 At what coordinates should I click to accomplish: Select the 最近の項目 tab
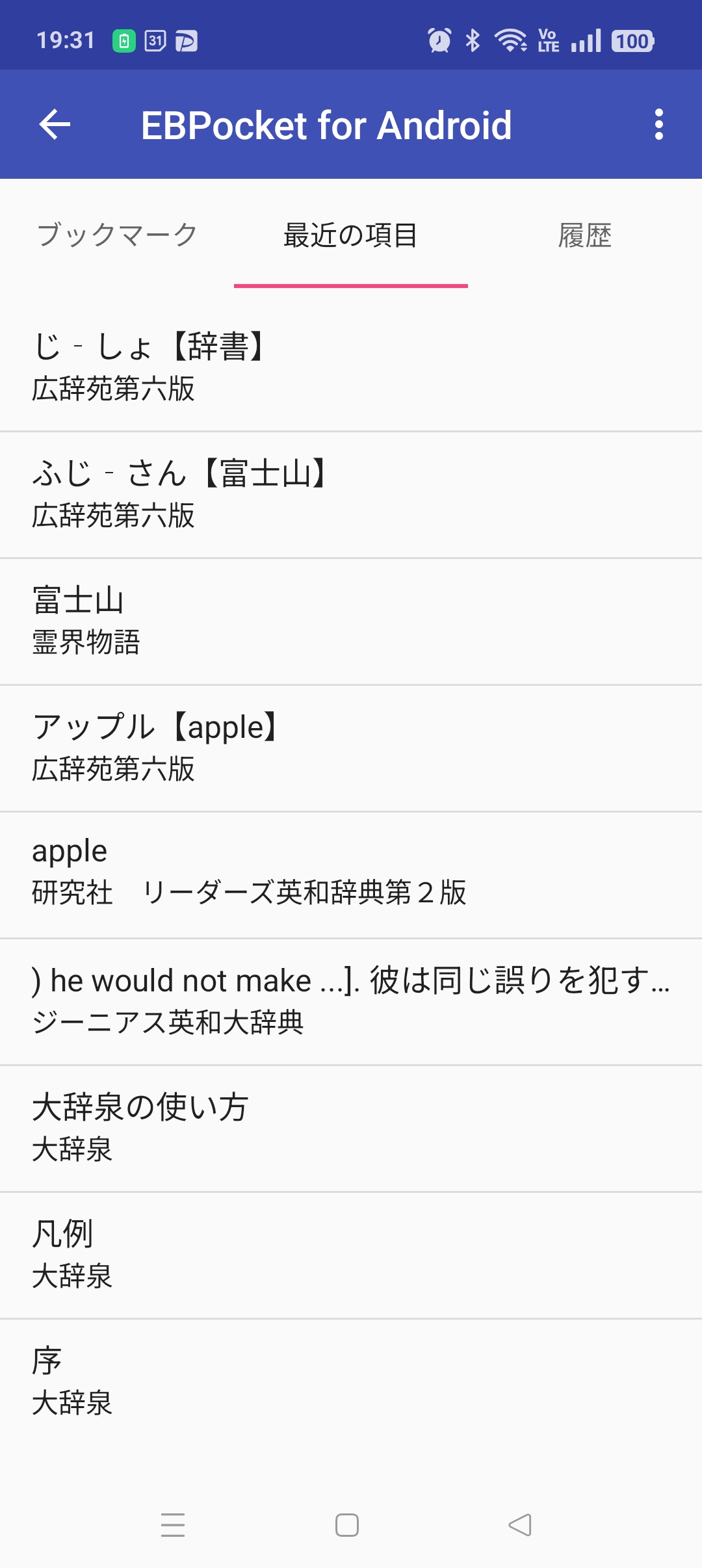351,235
